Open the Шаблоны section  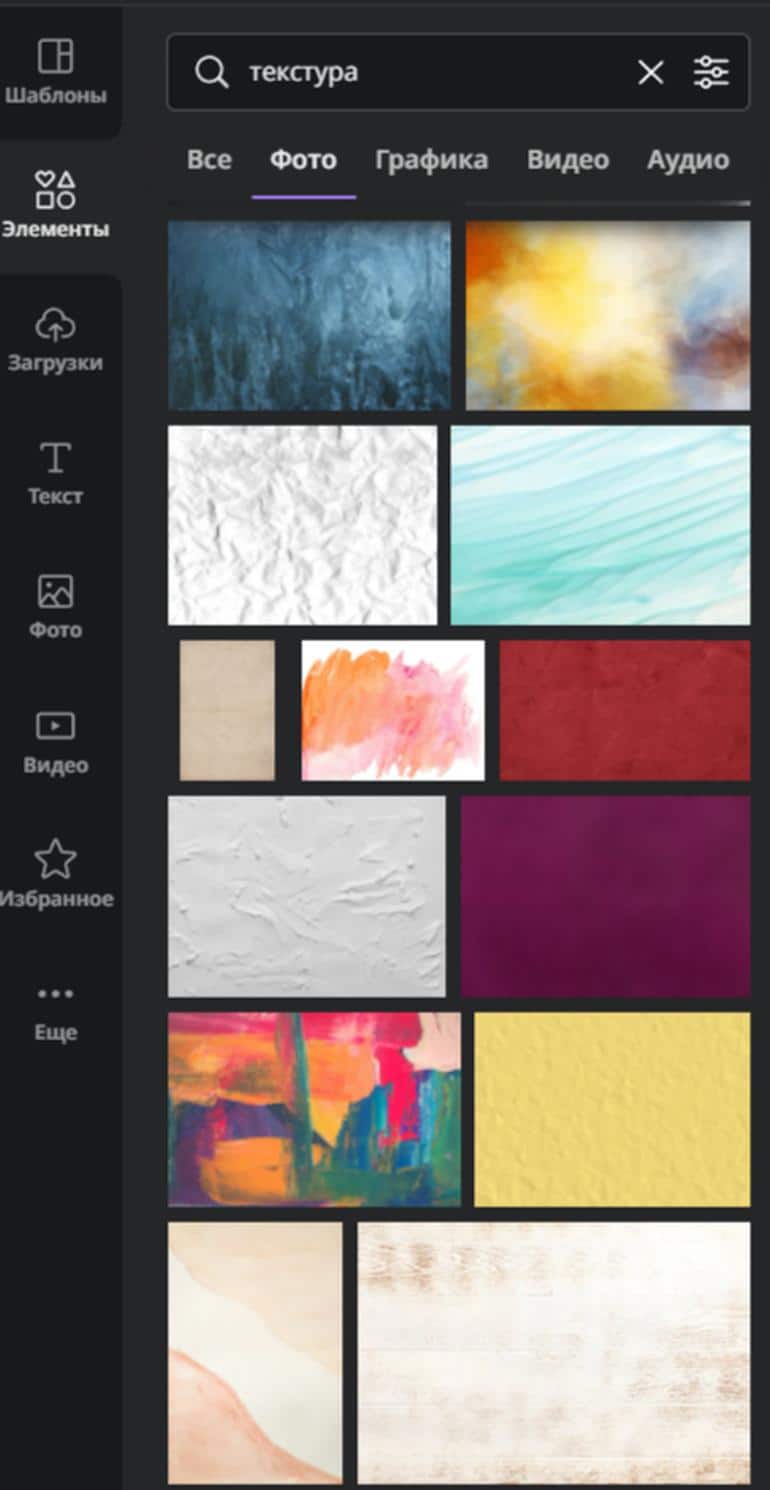(x=55, y=72)
